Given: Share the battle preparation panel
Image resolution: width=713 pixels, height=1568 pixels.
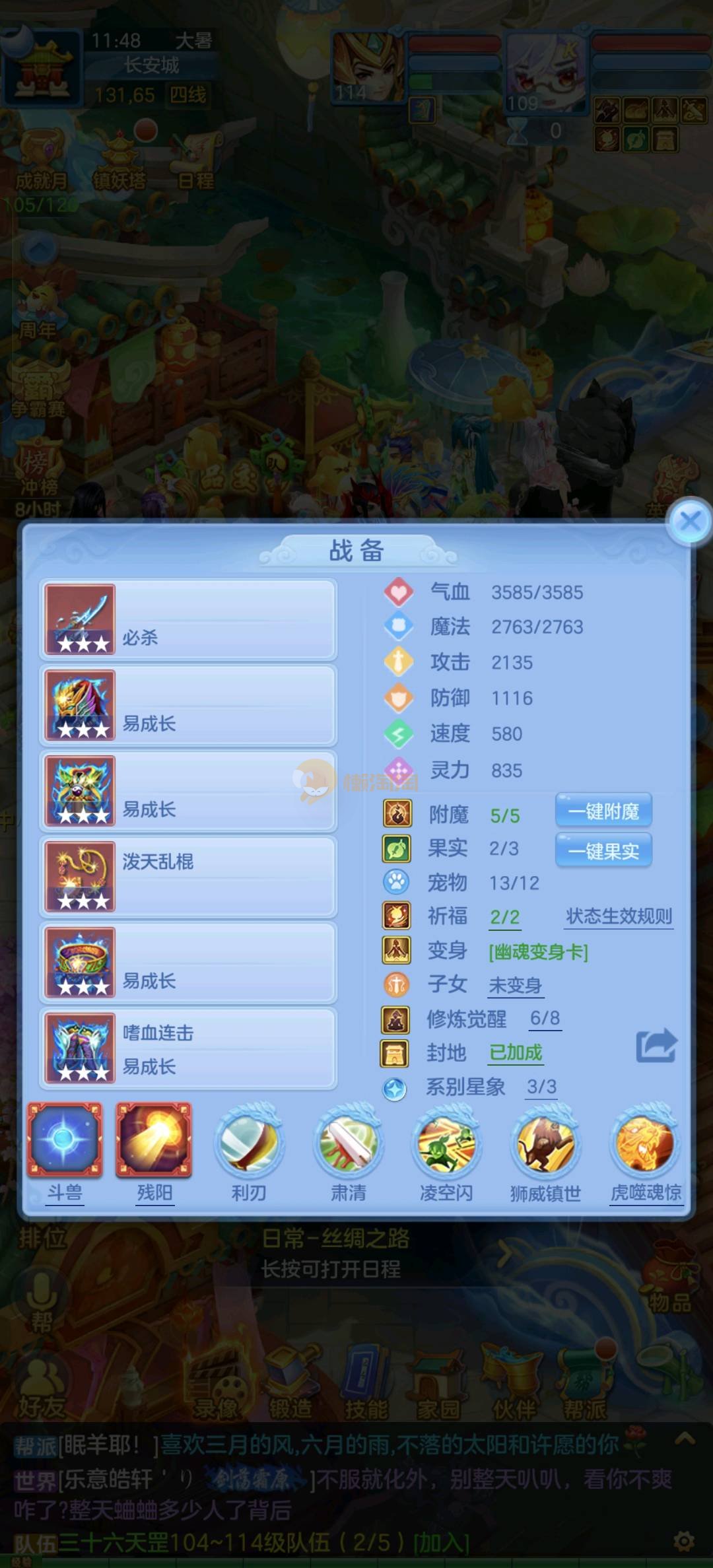Looking at the screenshot, I should click(x=656, y=1046).
